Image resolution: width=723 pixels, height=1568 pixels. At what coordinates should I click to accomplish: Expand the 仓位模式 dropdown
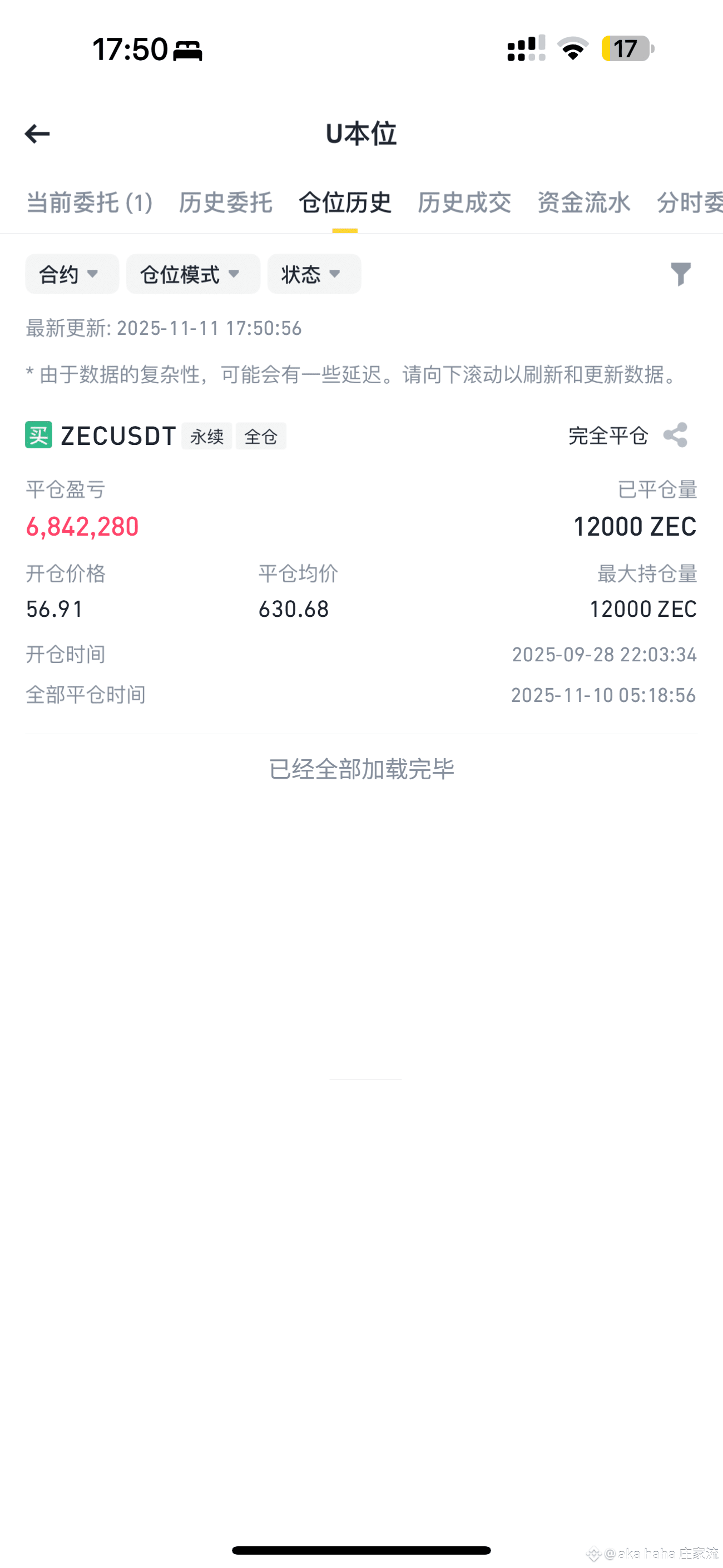pyautogui.click(x=192, y=274)
